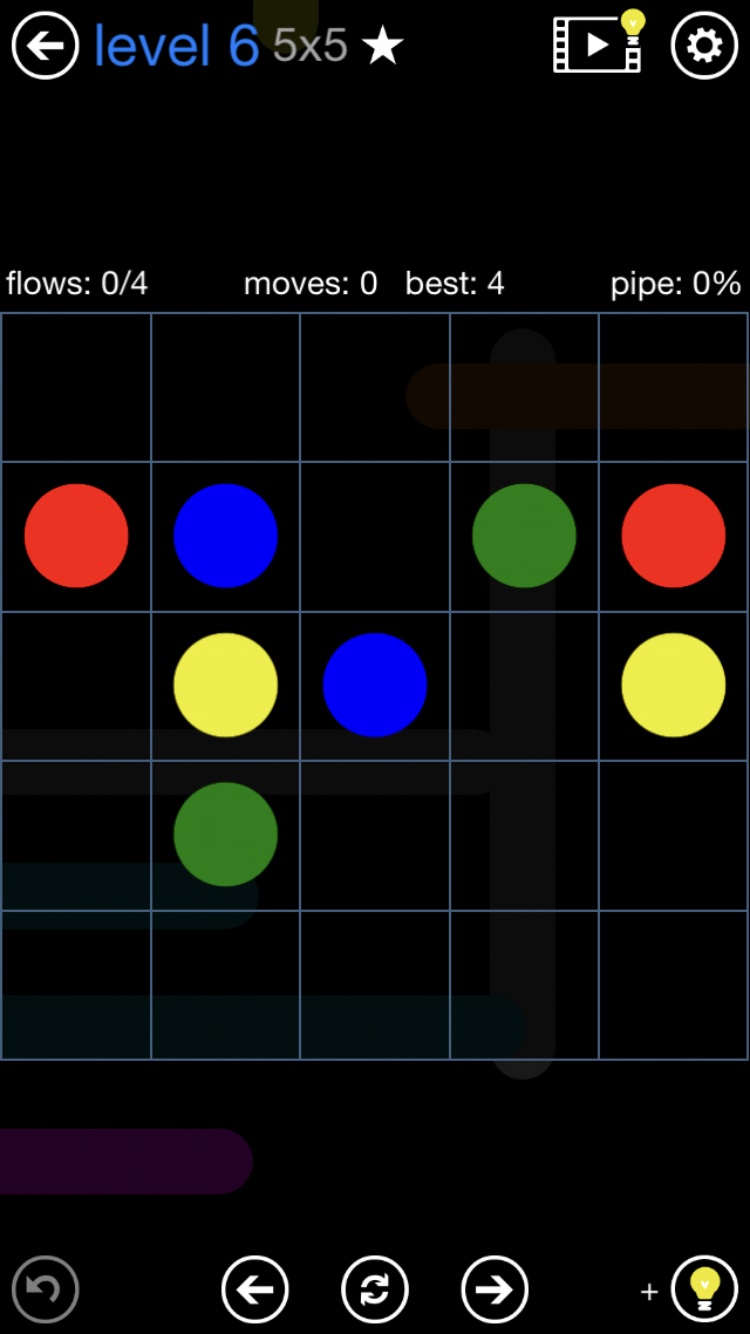The height and width of the screenshot is (1334, 750).
Task: Restart the current level
Action: [x=375, y=1289]
